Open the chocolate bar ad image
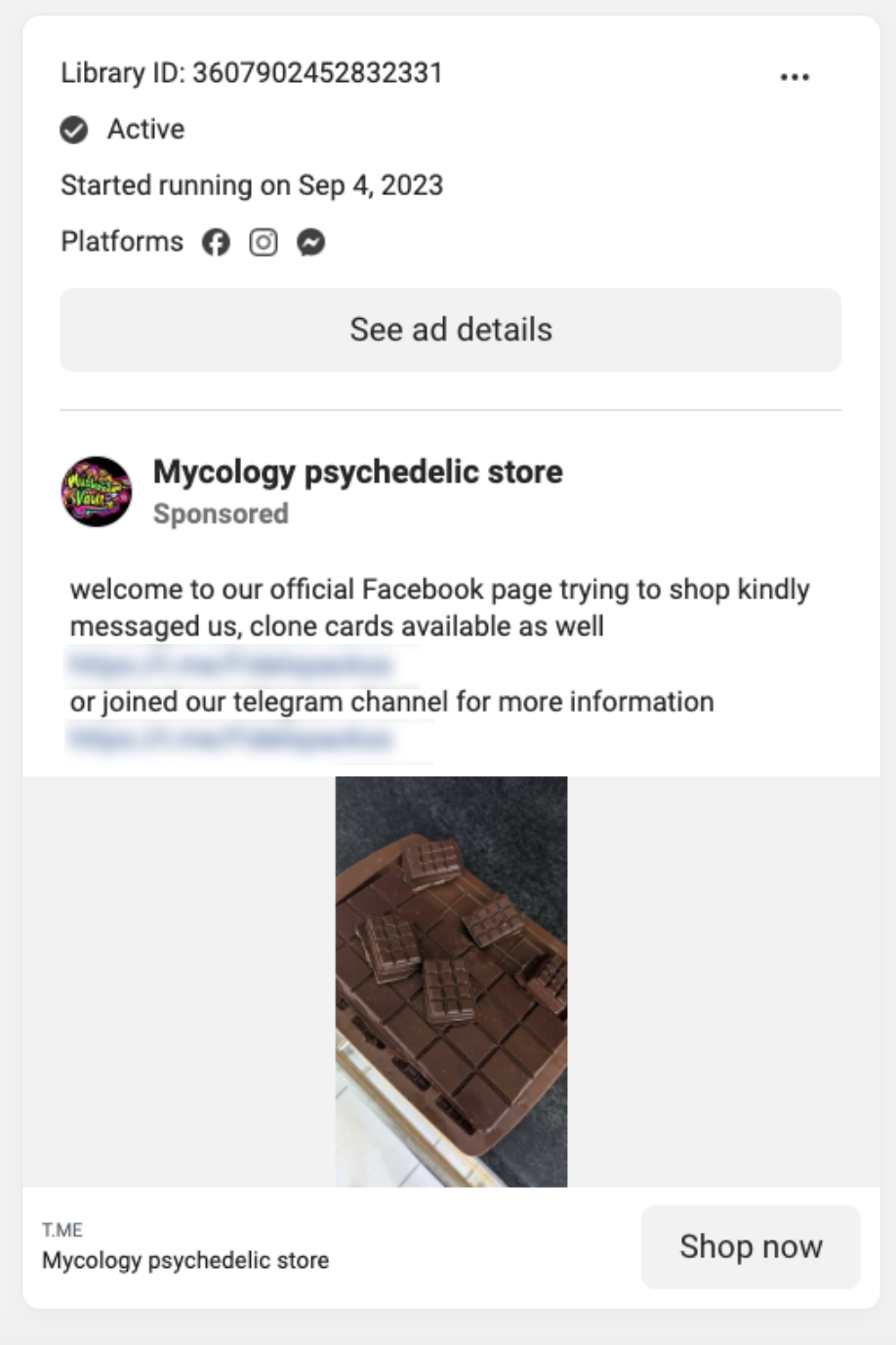 coord(451,981)
